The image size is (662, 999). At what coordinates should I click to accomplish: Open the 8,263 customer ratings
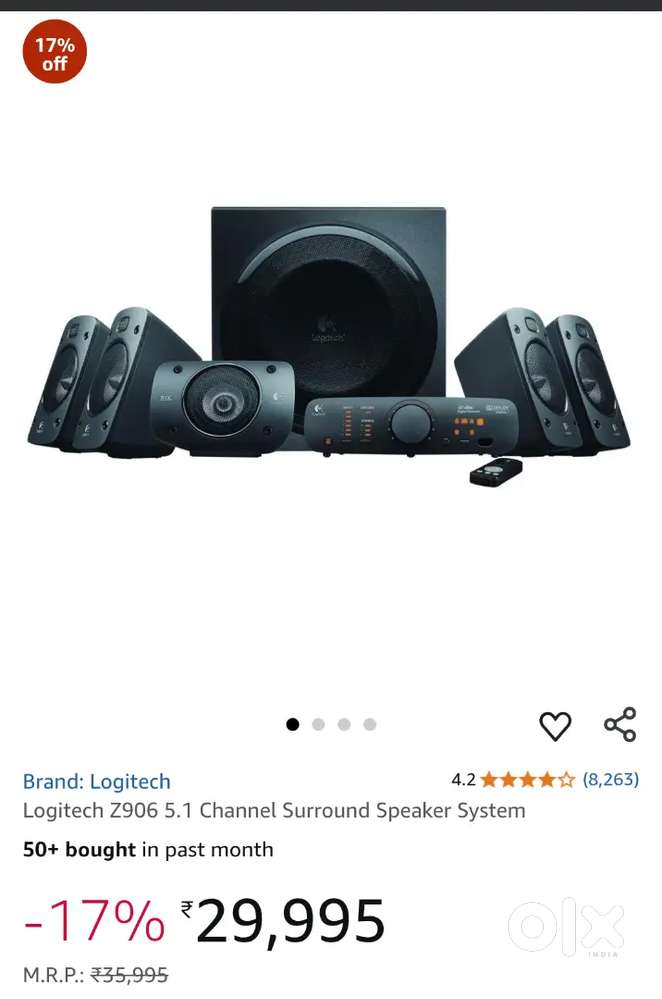pos(610,779)
